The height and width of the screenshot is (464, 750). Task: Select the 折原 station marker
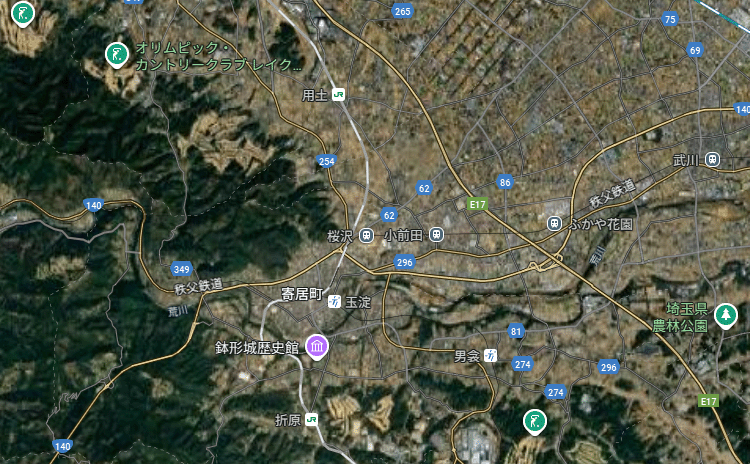(312, 420)
